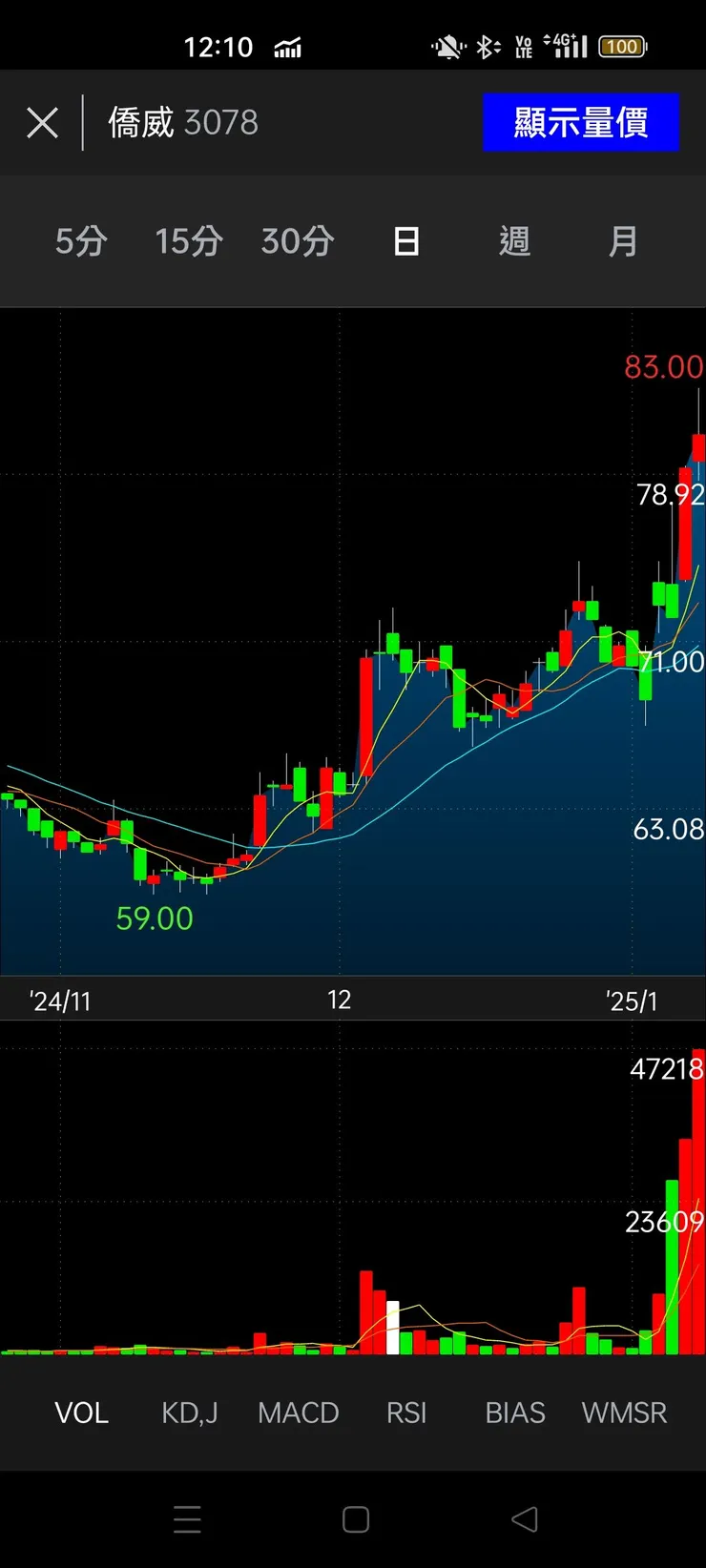The height and width of the screenshot is (1568, 706).
Task: Switch to the 5分 timeframe
Action: click(x=81, y=241)
